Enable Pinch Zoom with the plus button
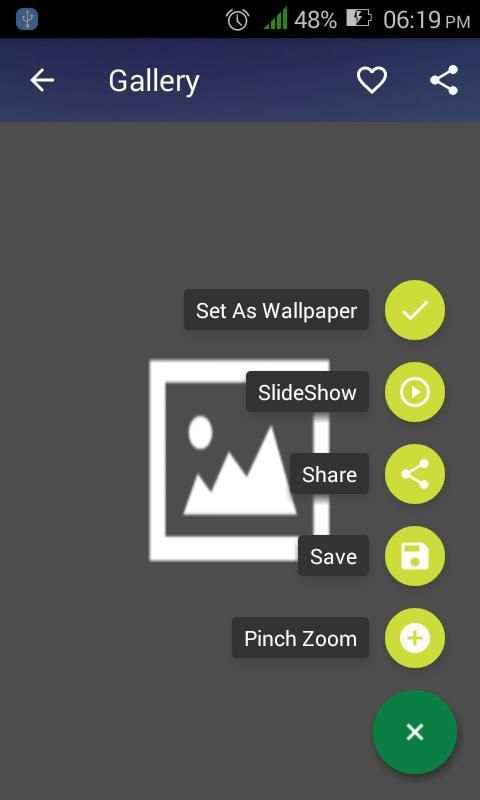This screenshot has height=800, width=480. point(415,638)
